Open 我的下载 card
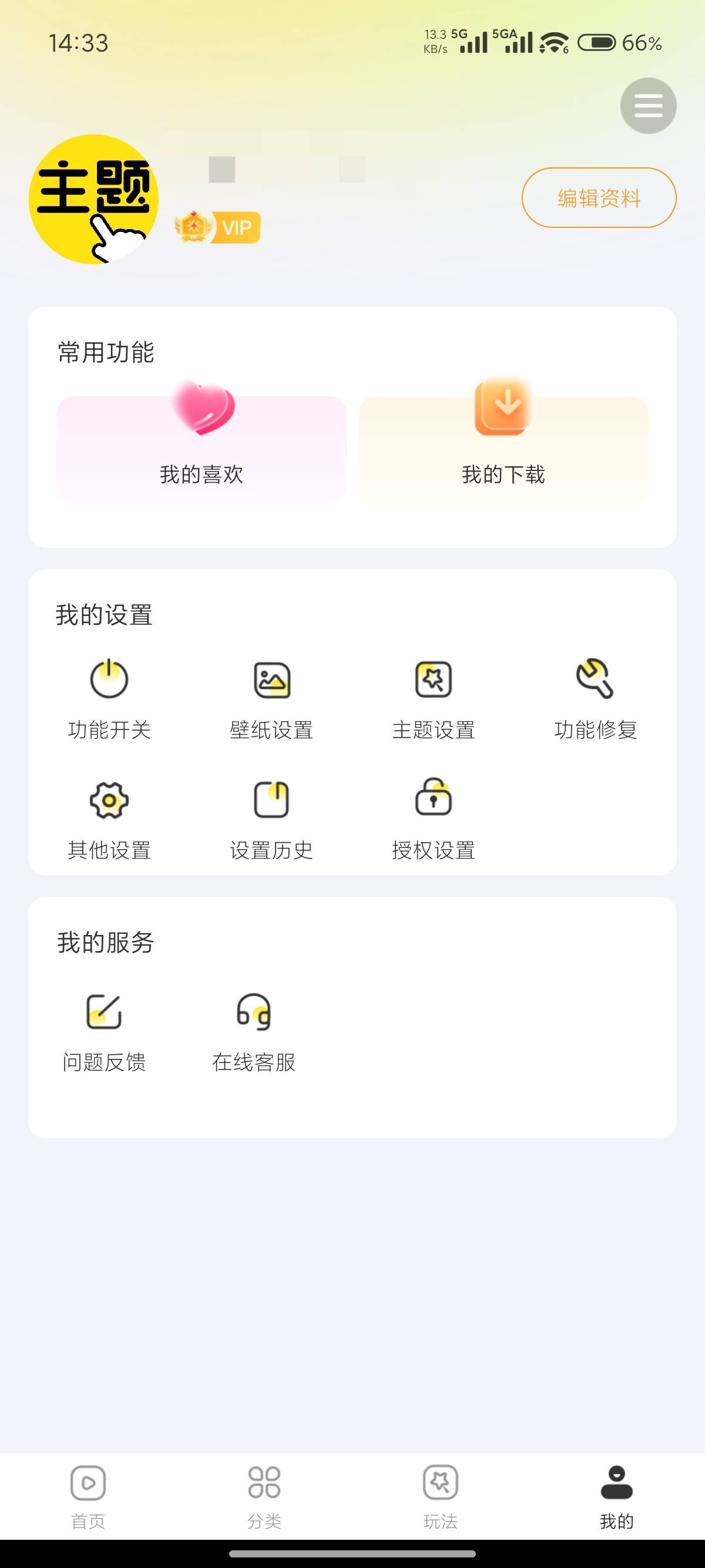The image size is (705, 1568). click(x=503, y=449)
